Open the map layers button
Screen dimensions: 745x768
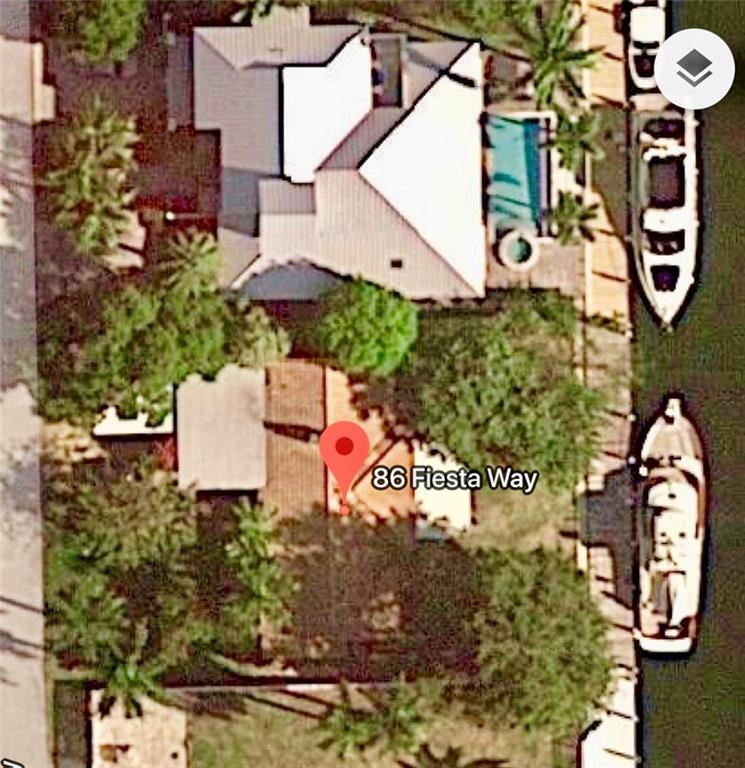coord(694,68)
